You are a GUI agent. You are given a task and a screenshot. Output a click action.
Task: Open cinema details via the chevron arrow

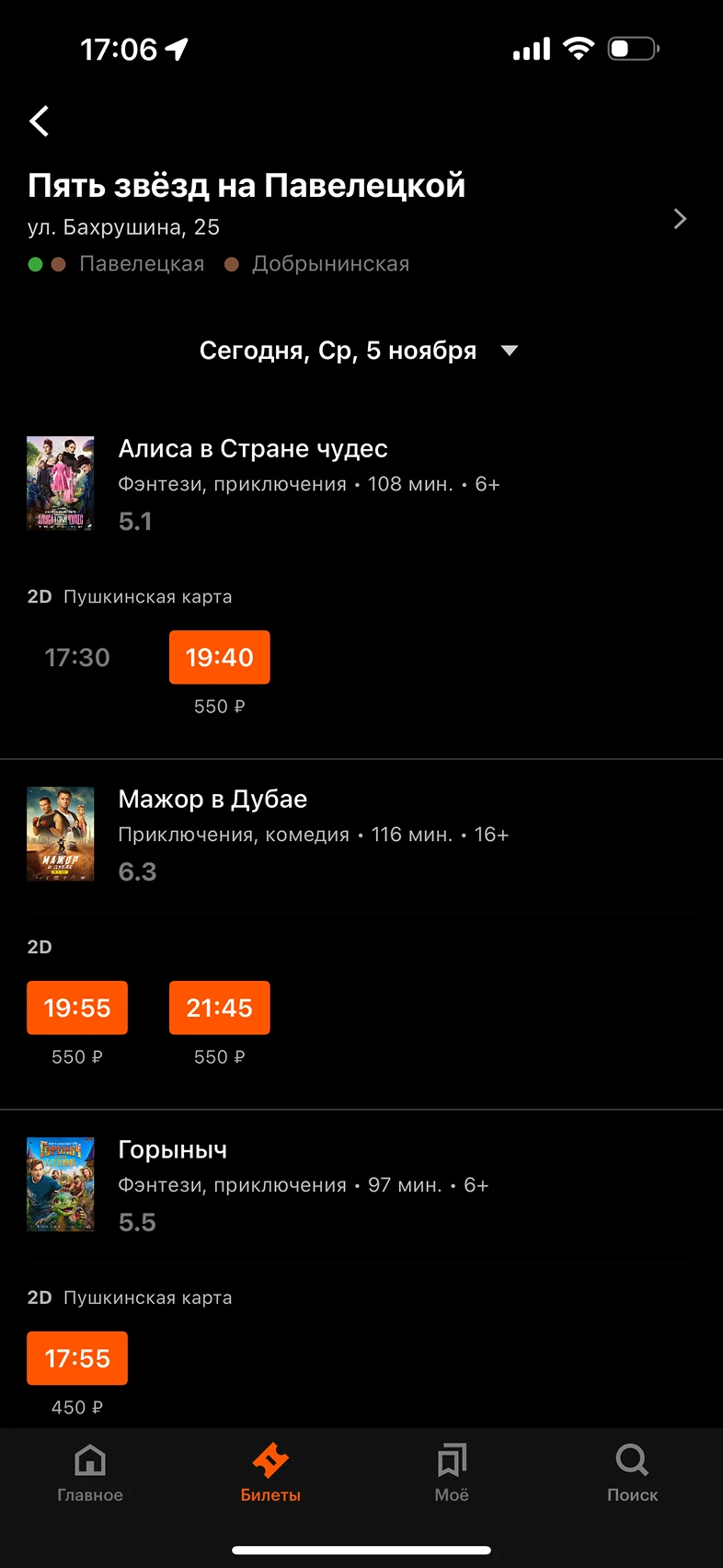point(680,219)
